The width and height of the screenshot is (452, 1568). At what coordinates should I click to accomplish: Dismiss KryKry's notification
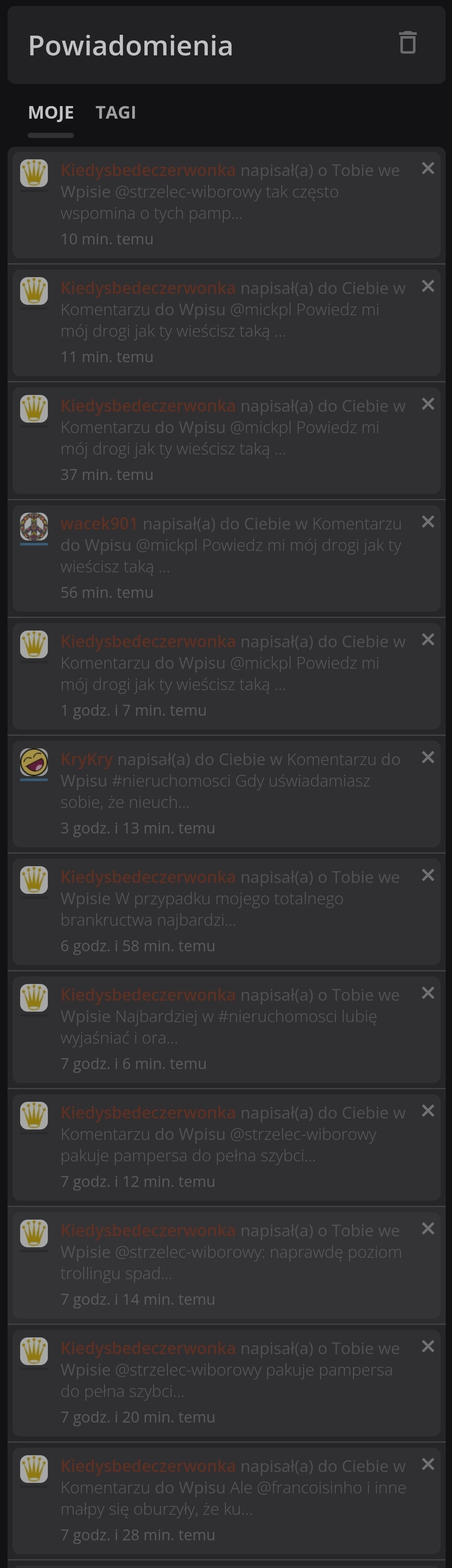tap(428, 757)
